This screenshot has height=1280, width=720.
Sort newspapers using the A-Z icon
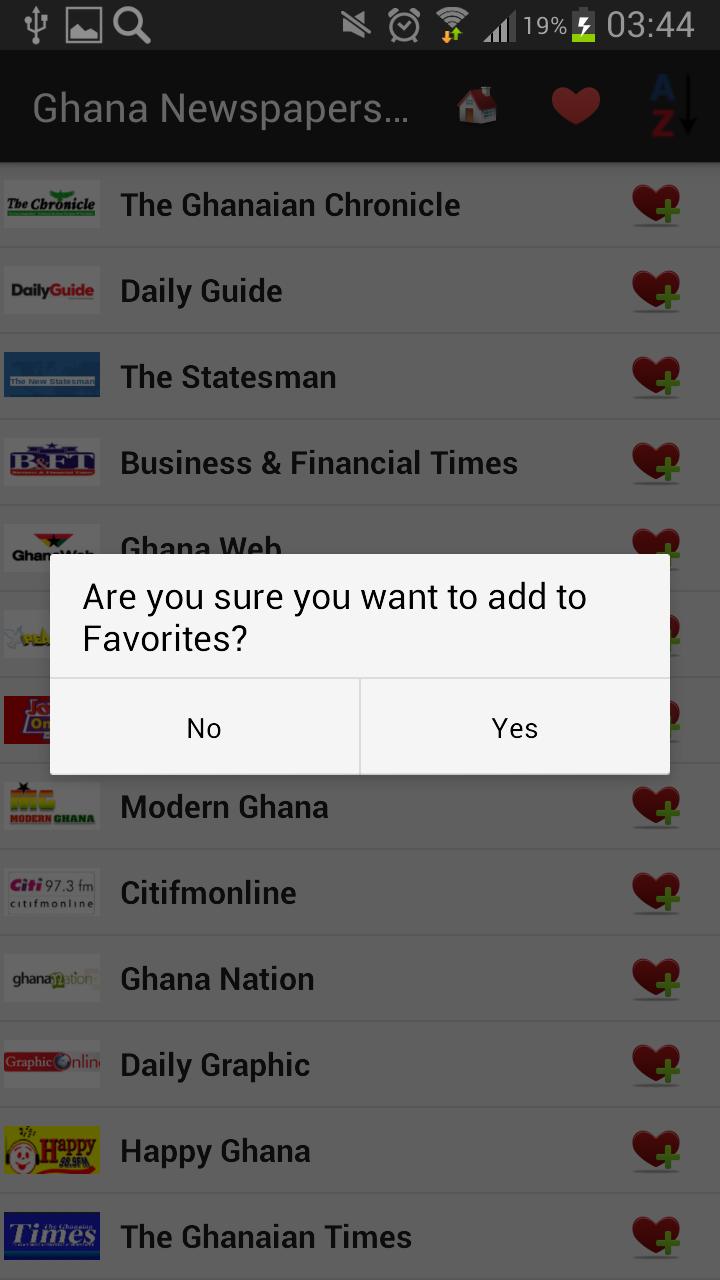coord(668,105)
